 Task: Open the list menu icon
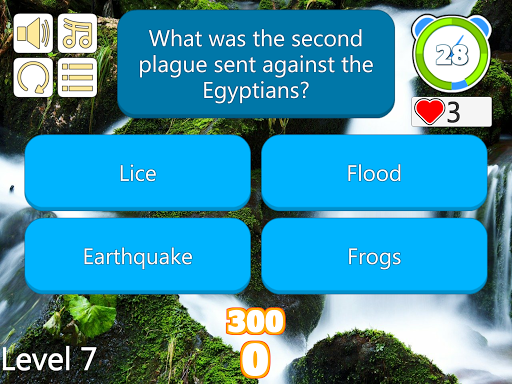pyautogui.click(x=77, y=77)
